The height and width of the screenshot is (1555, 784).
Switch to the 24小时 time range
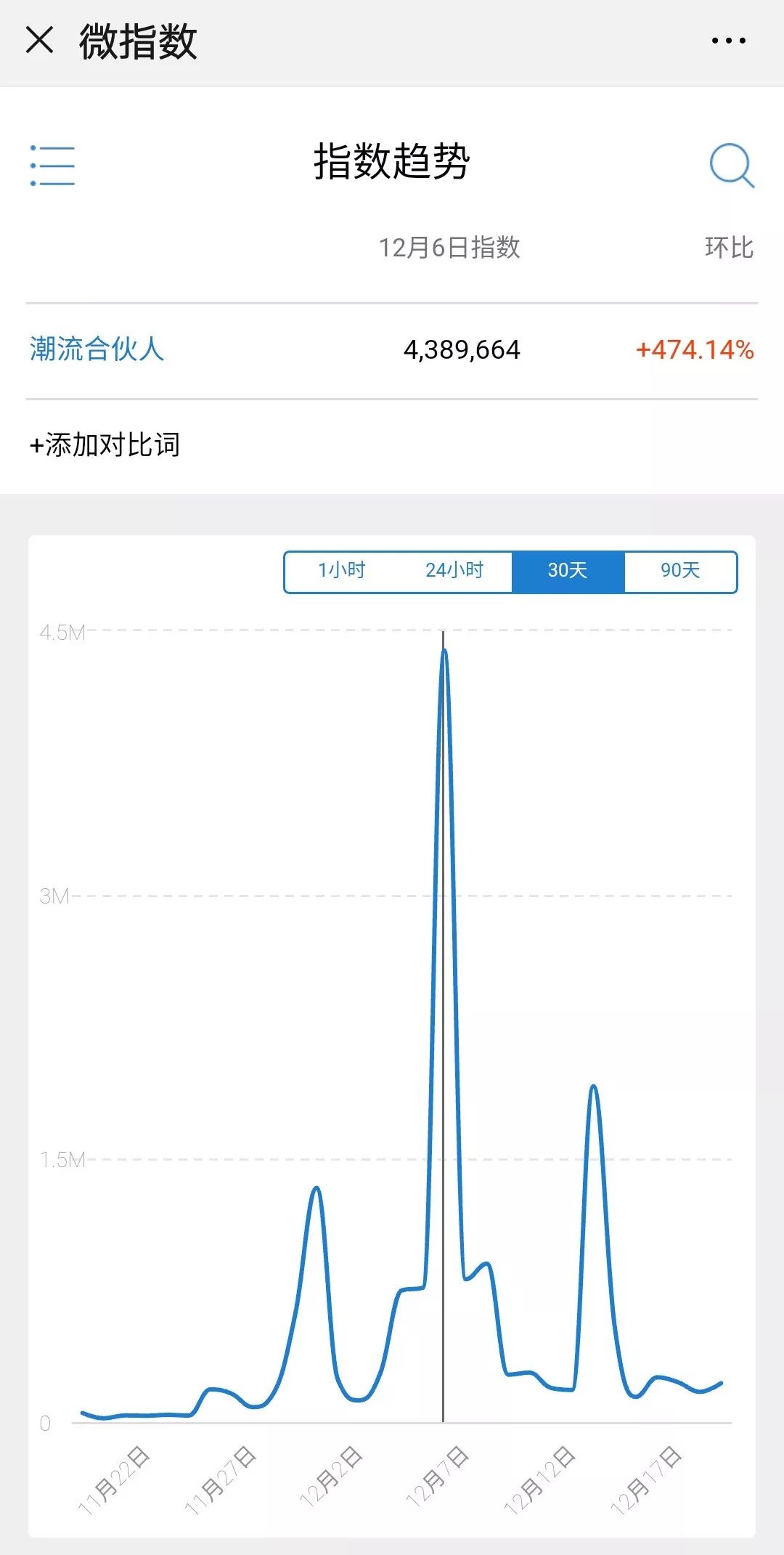point(454,571)
